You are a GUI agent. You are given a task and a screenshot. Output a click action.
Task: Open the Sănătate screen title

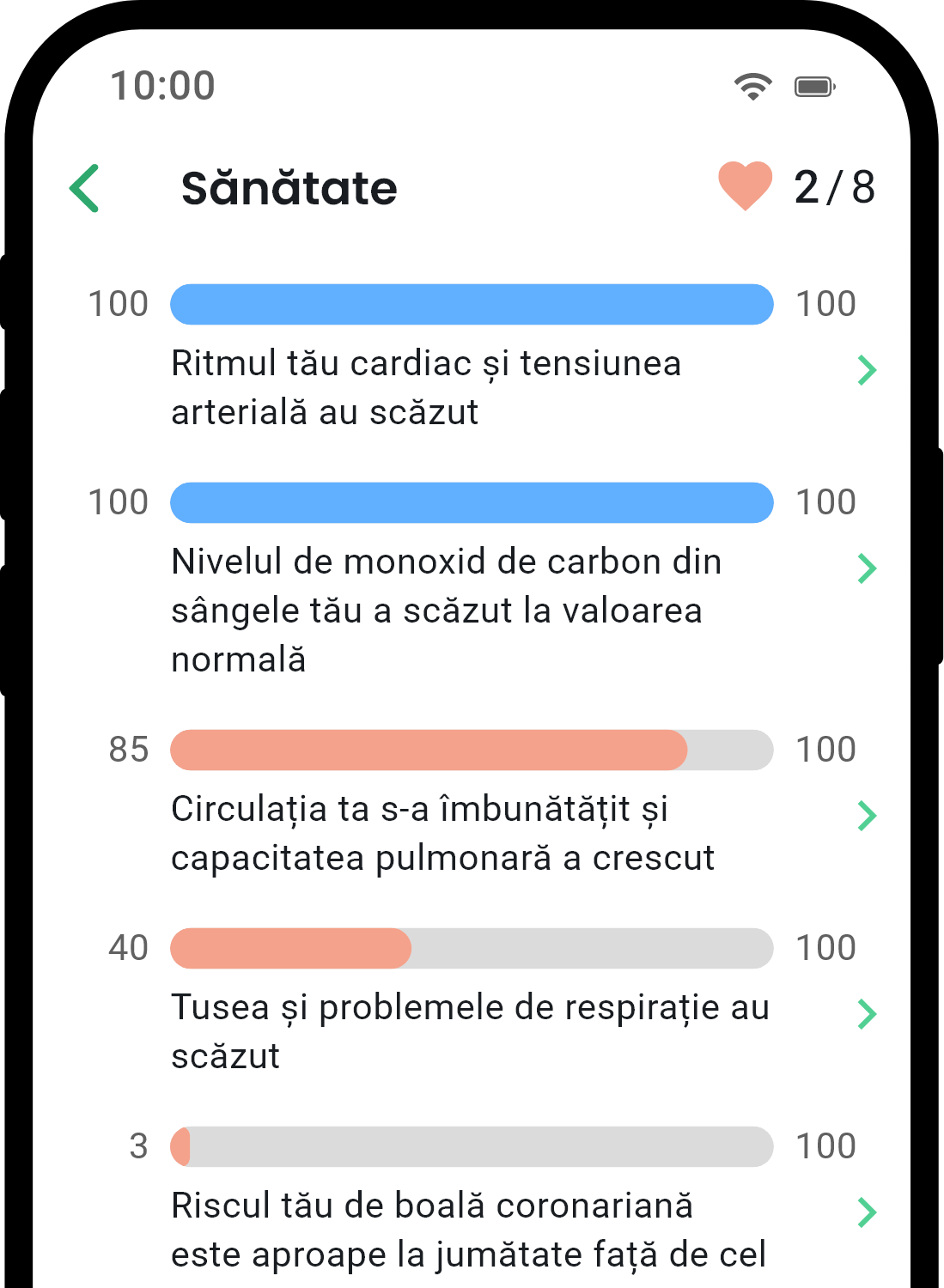(x=287, y=189)
